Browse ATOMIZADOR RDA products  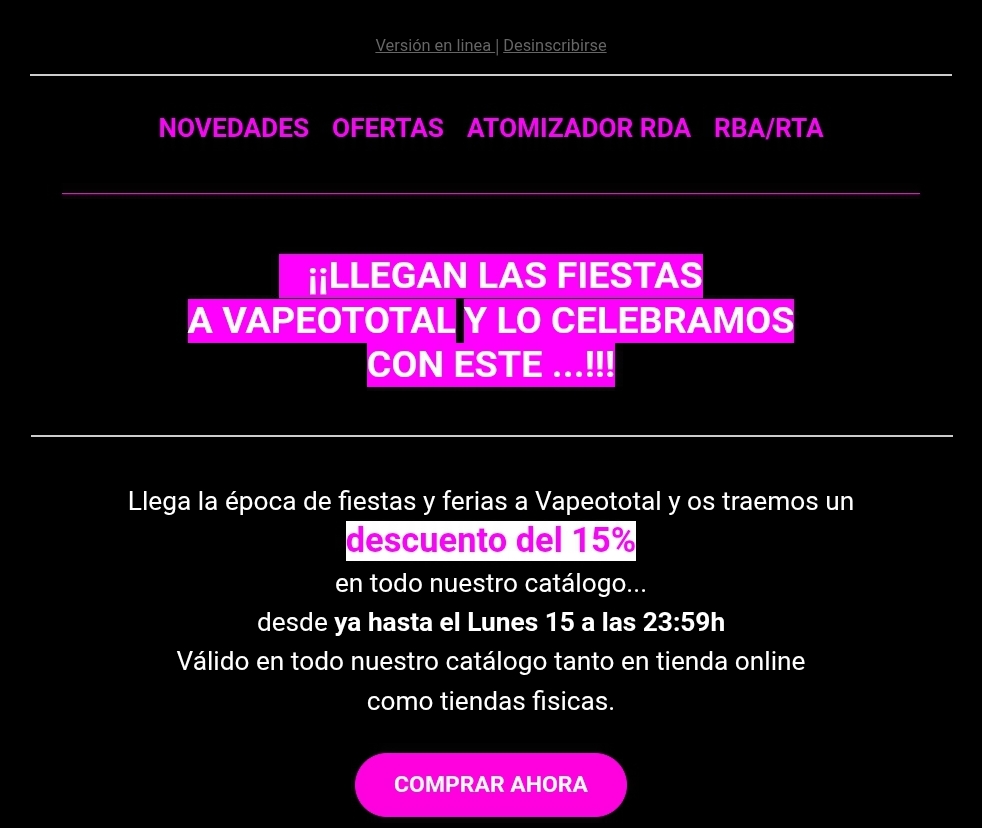579,128
